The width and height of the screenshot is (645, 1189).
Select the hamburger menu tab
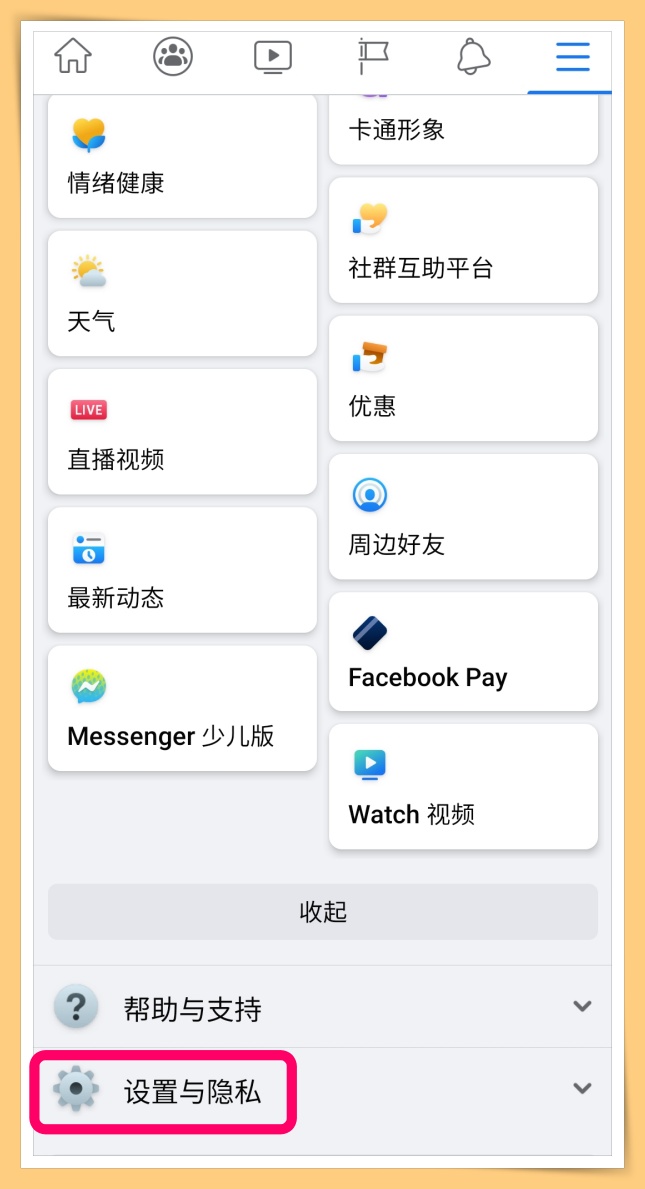pyautogui.click(x=573, y=57)
